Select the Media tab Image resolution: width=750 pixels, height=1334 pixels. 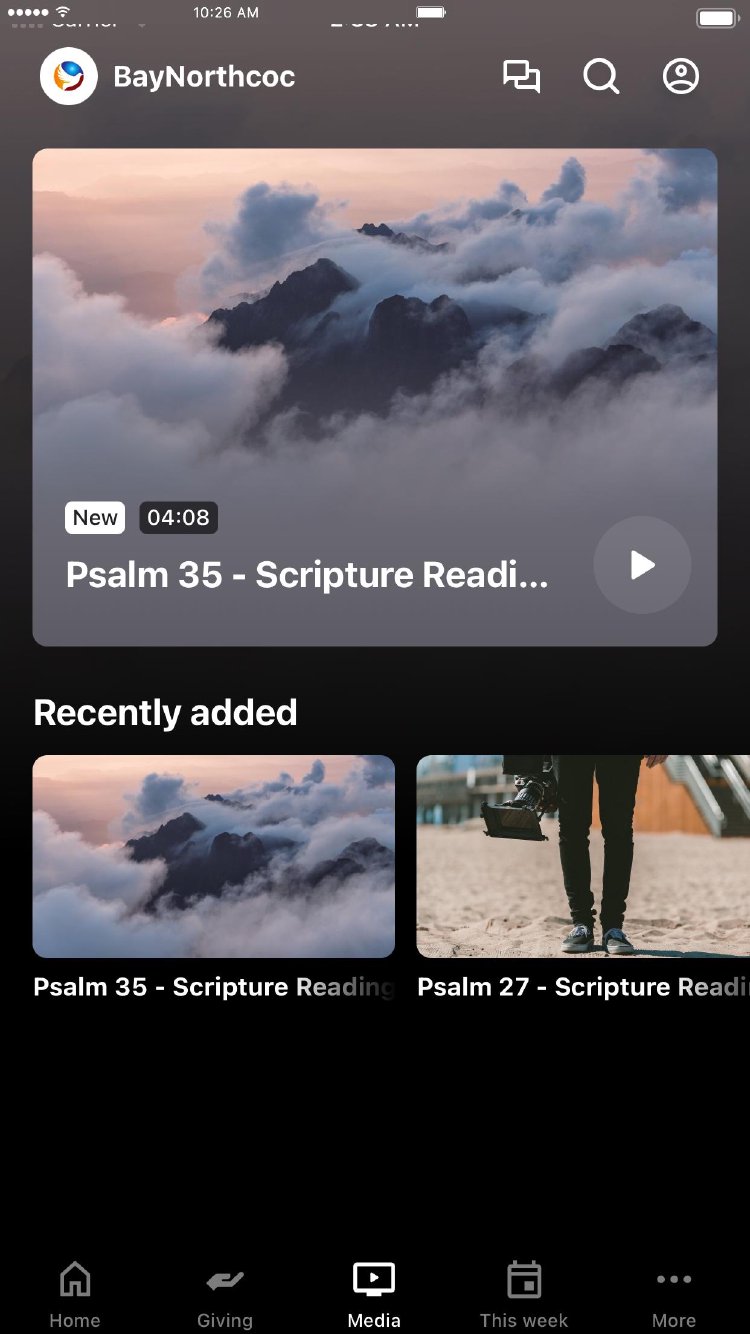pos(374,1294)
